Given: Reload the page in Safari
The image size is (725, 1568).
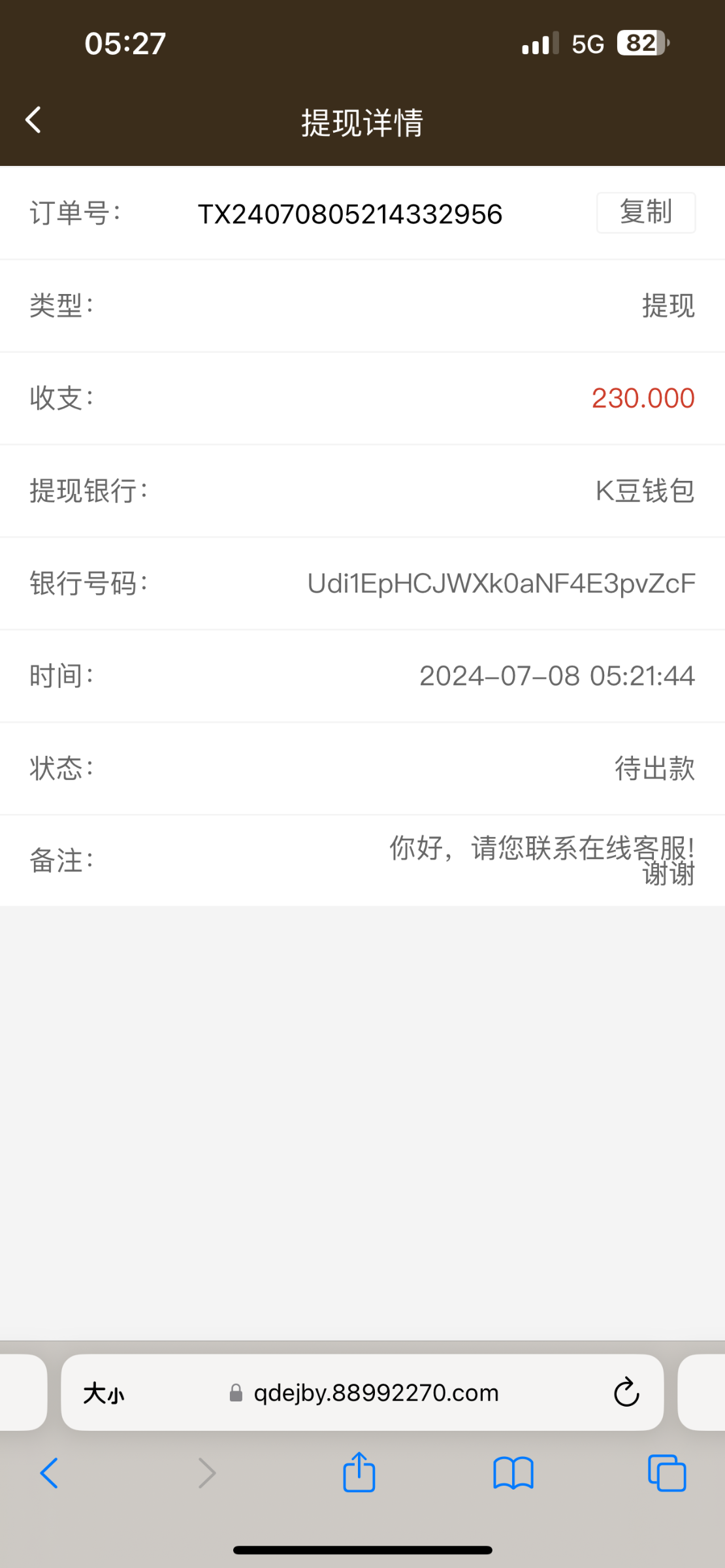Looking at the screenshot, I should pos(626,1392).
